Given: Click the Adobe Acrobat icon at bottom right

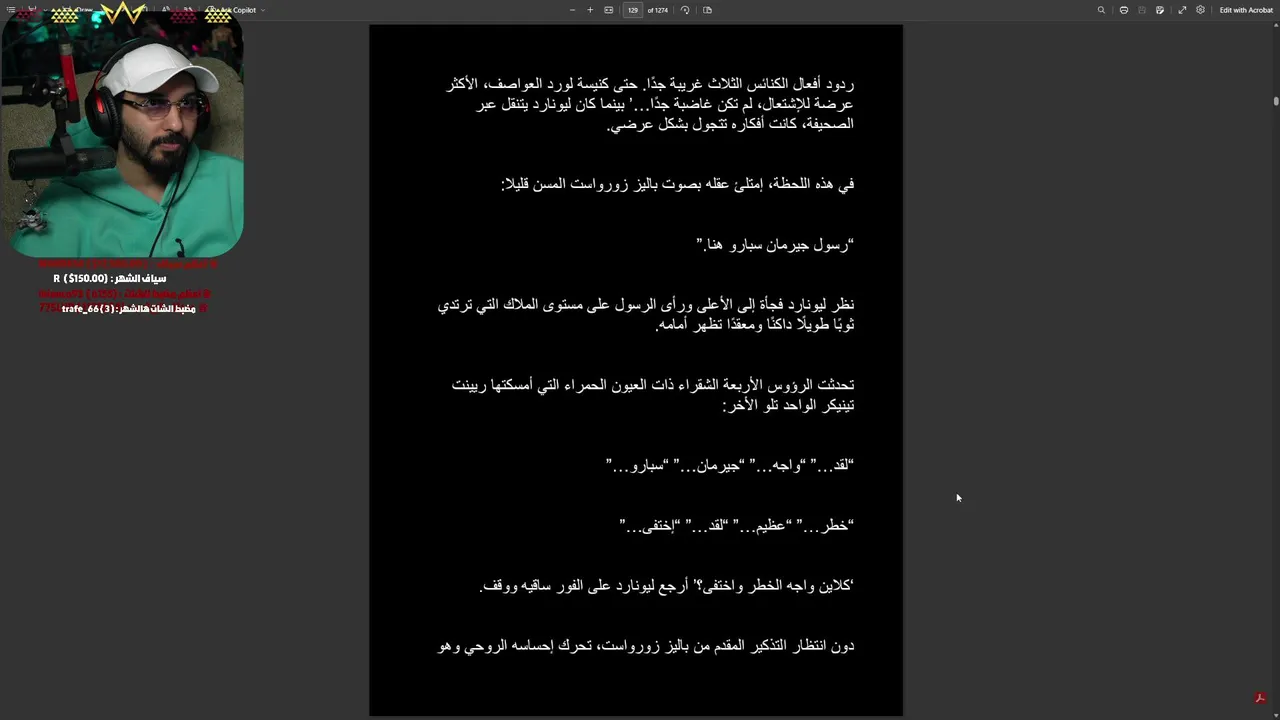Looking at the screenshot, I should point(1260,698).
